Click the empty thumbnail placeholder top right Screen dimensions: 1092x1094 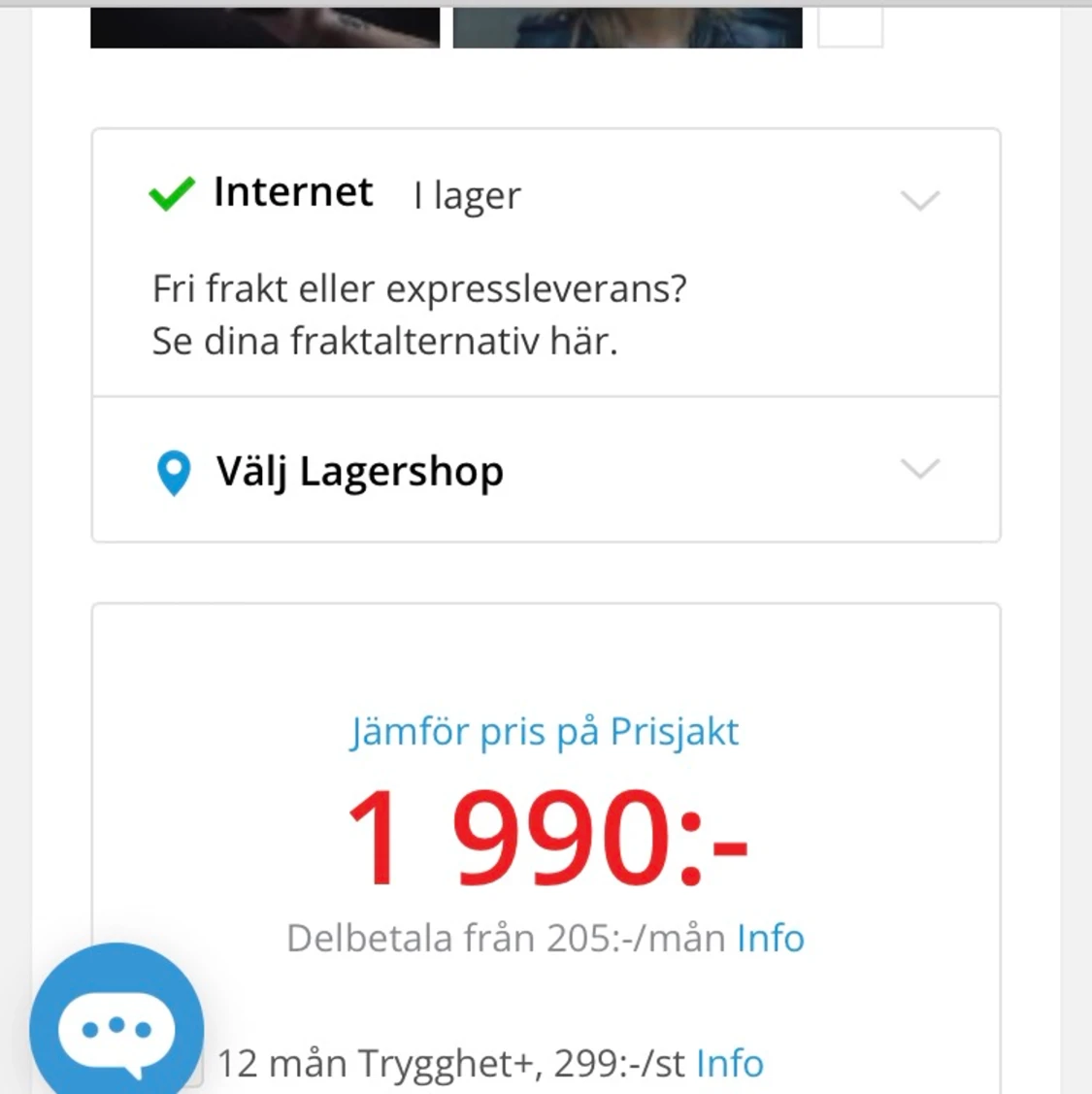848,25
